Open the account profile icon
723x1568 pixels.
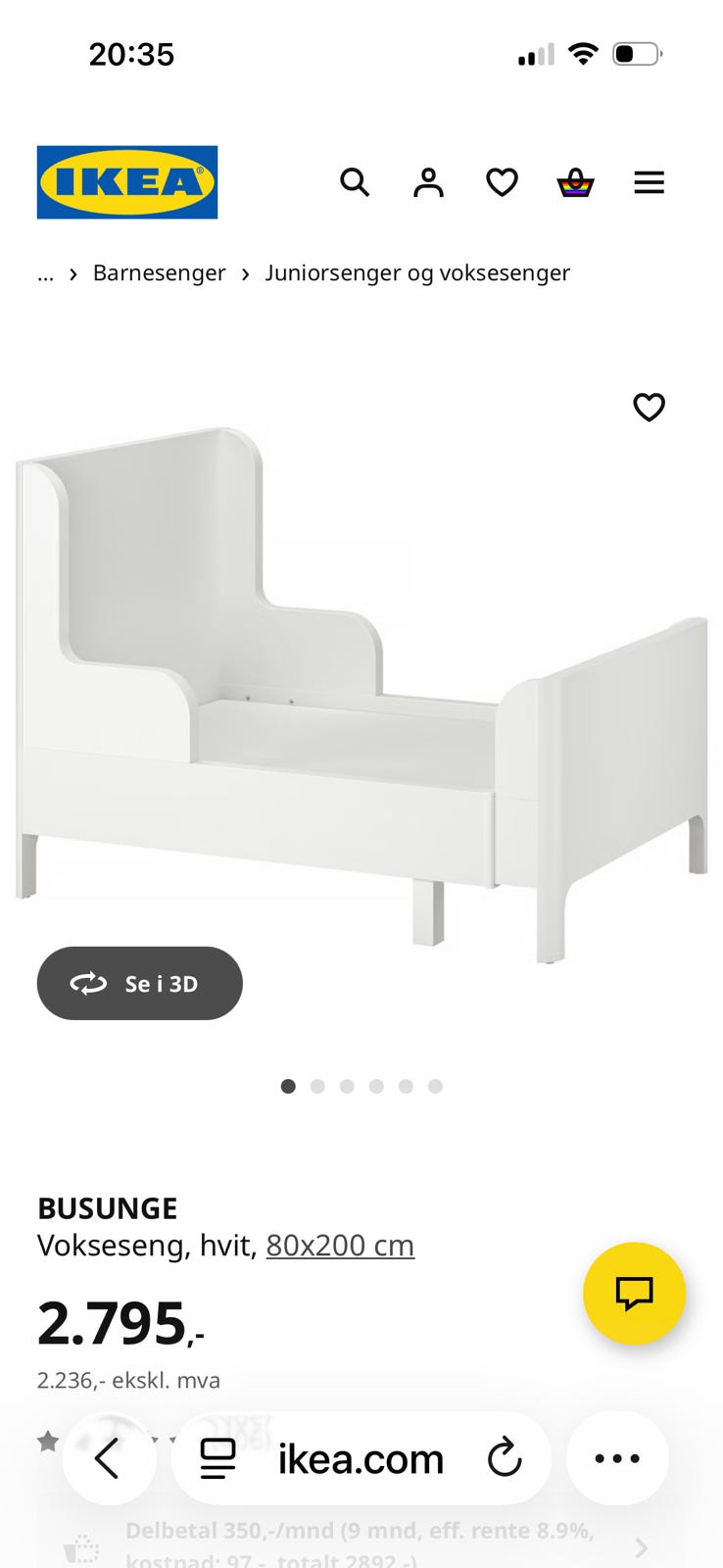pos(428,182)
